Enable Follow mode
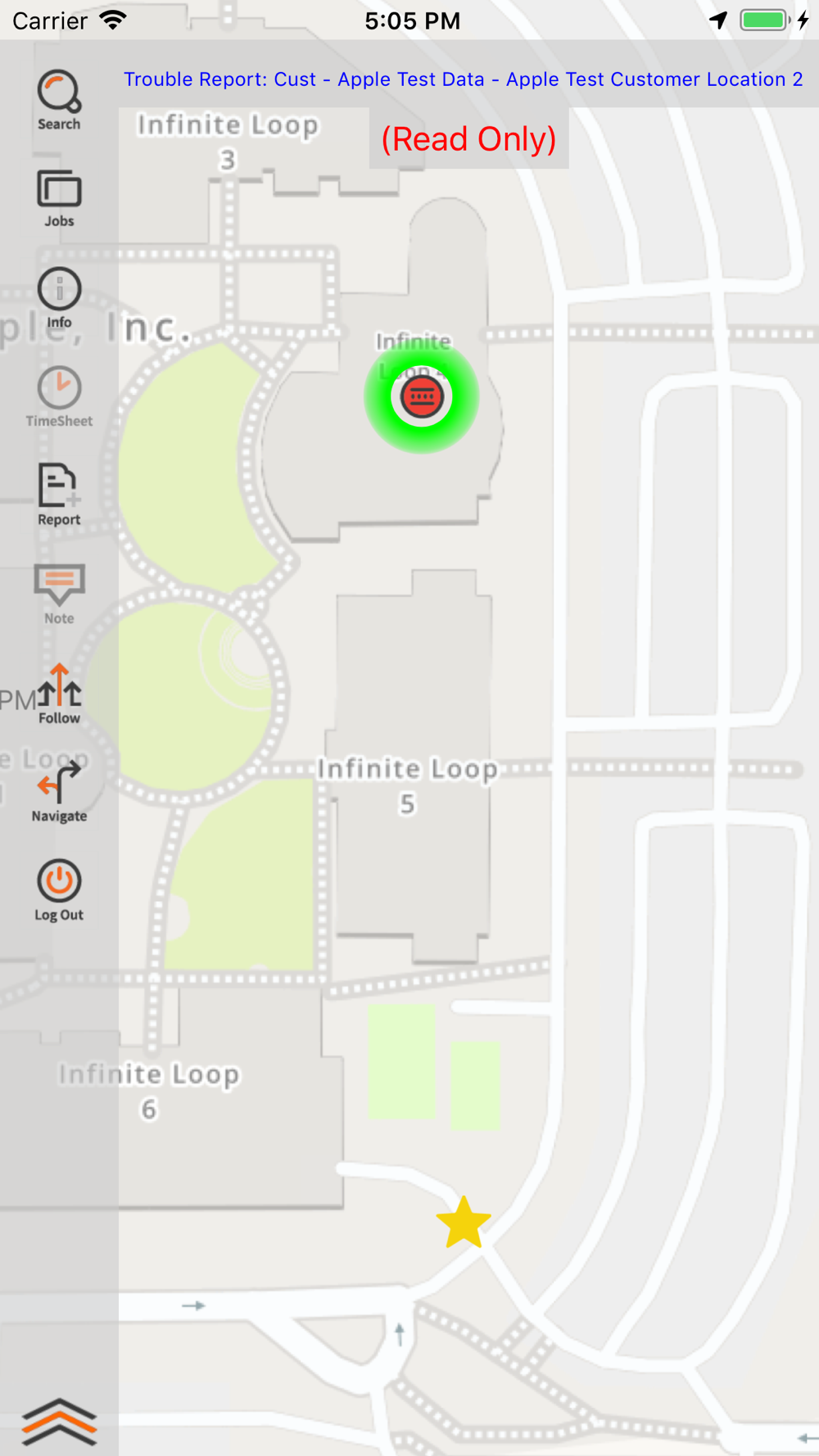 click(59, 694)
